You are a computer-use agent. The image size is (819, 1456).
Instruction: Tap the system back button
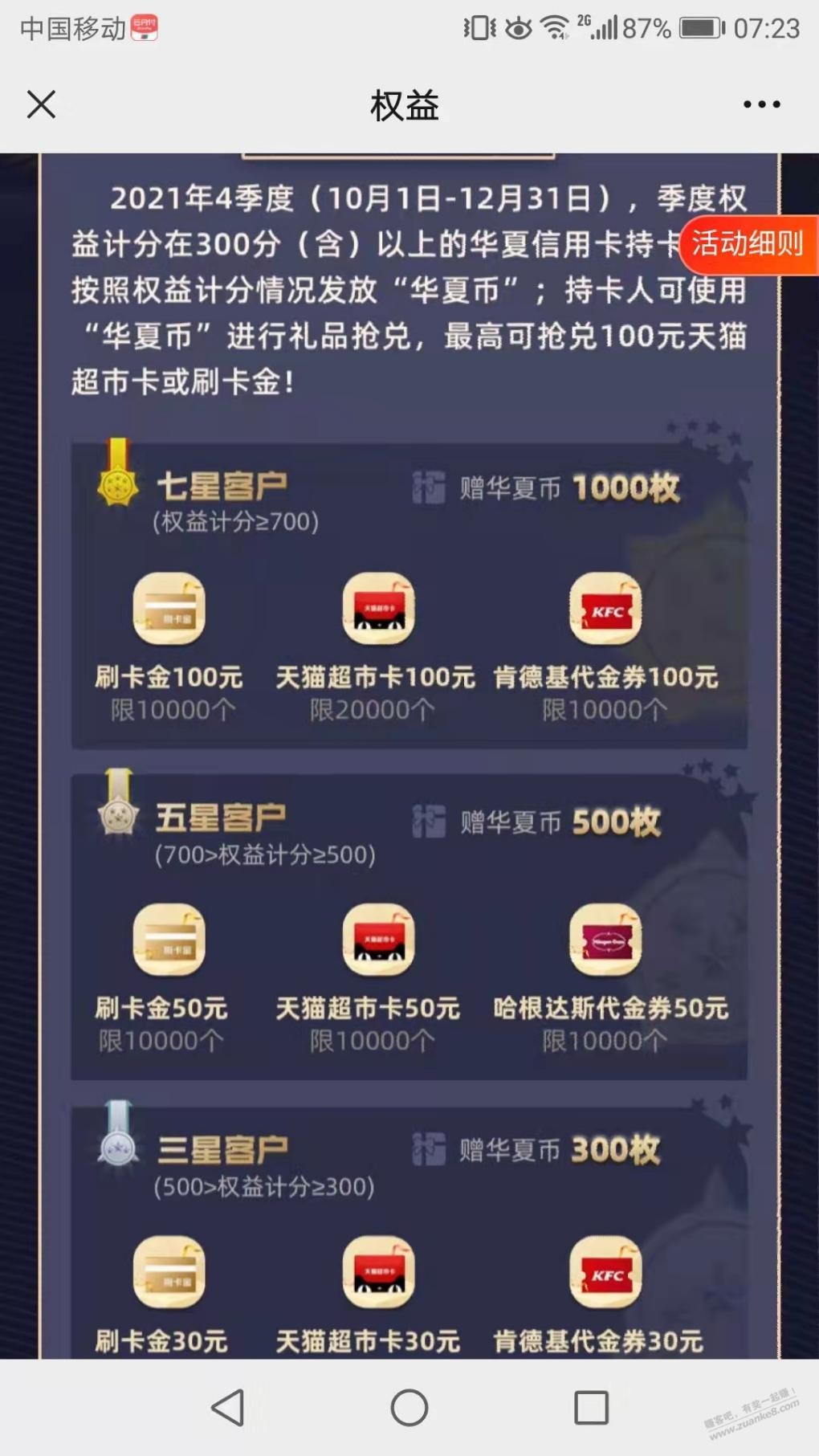click(228, 1407)
